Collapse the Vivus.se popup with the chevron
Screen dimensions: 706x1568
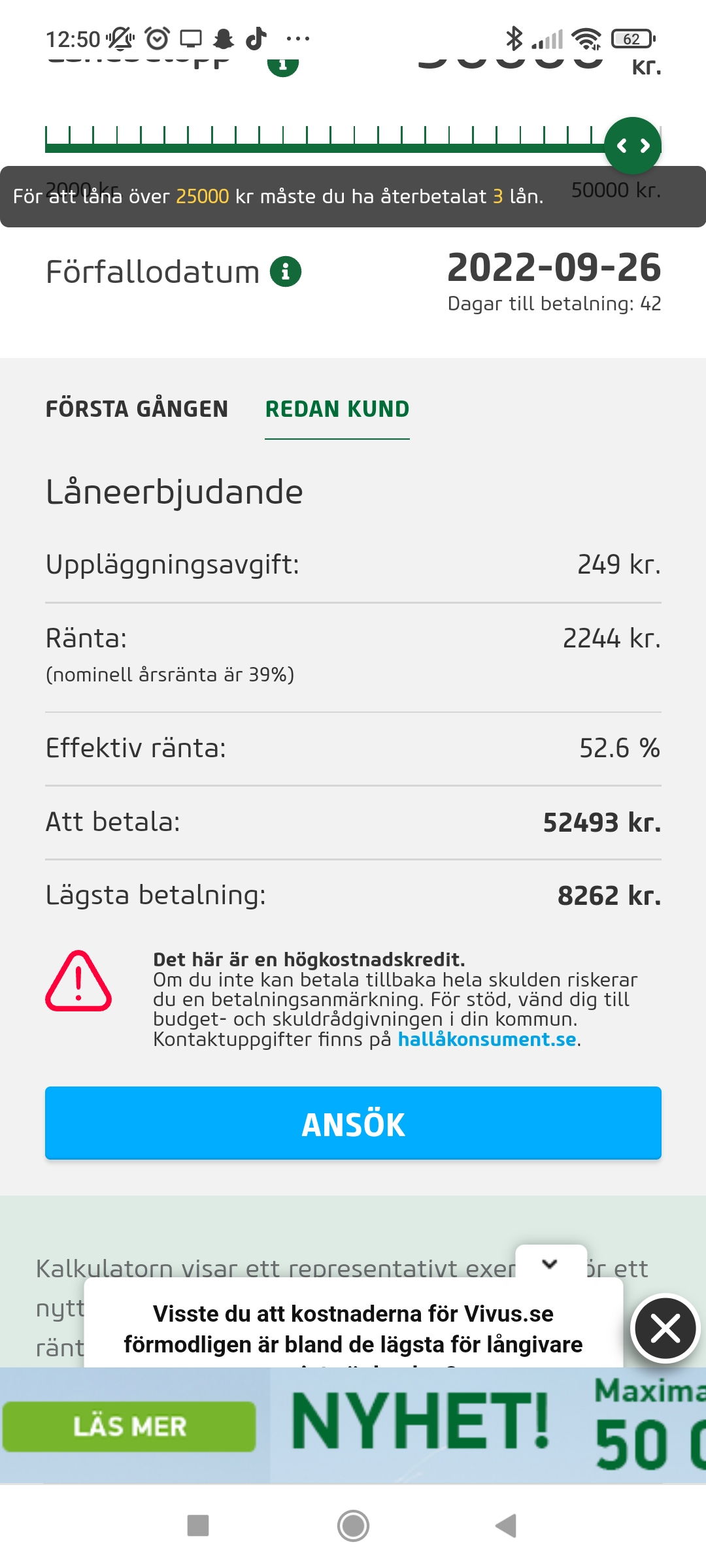tap(550, 1264)
